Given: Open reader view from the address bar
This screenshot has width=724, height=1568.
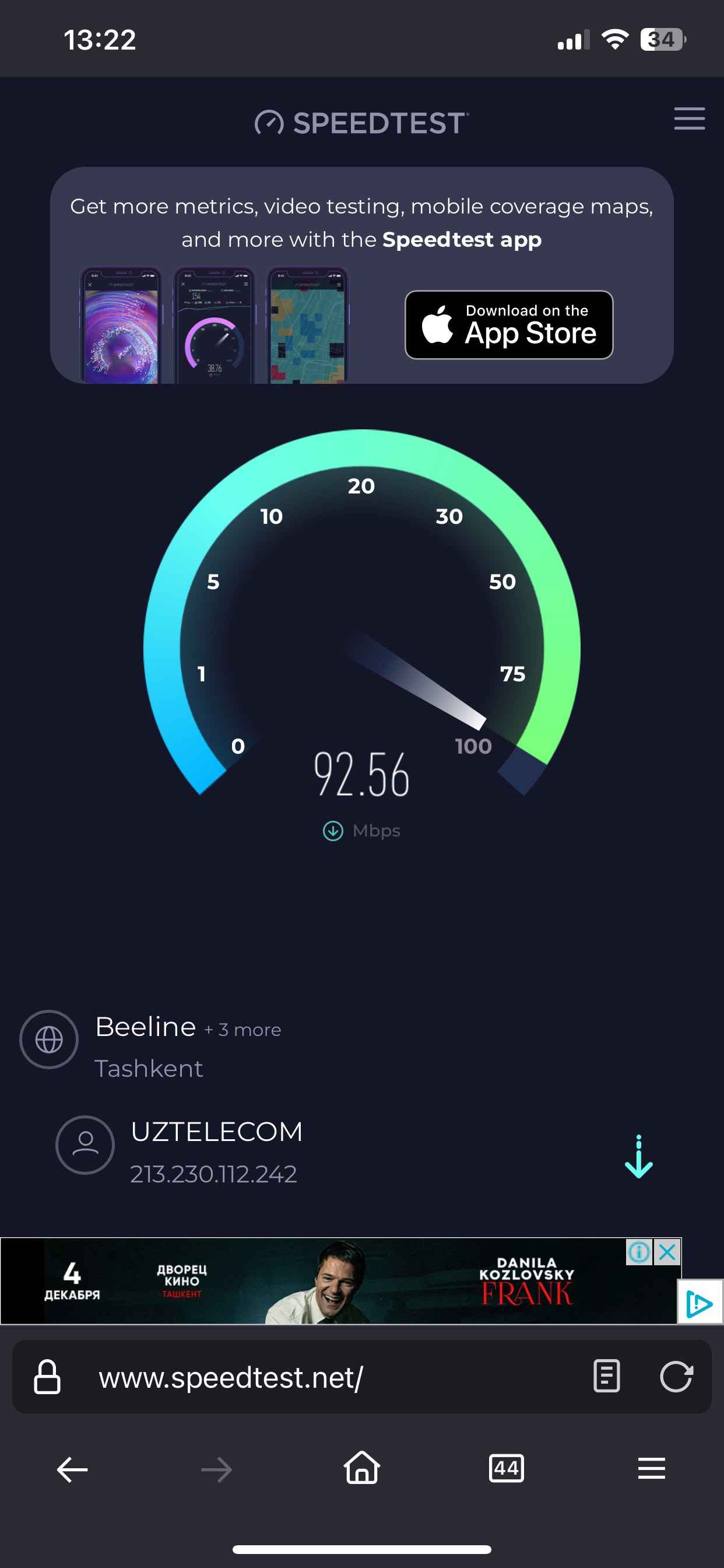Looking at the screenshot, I should 606,1376.
